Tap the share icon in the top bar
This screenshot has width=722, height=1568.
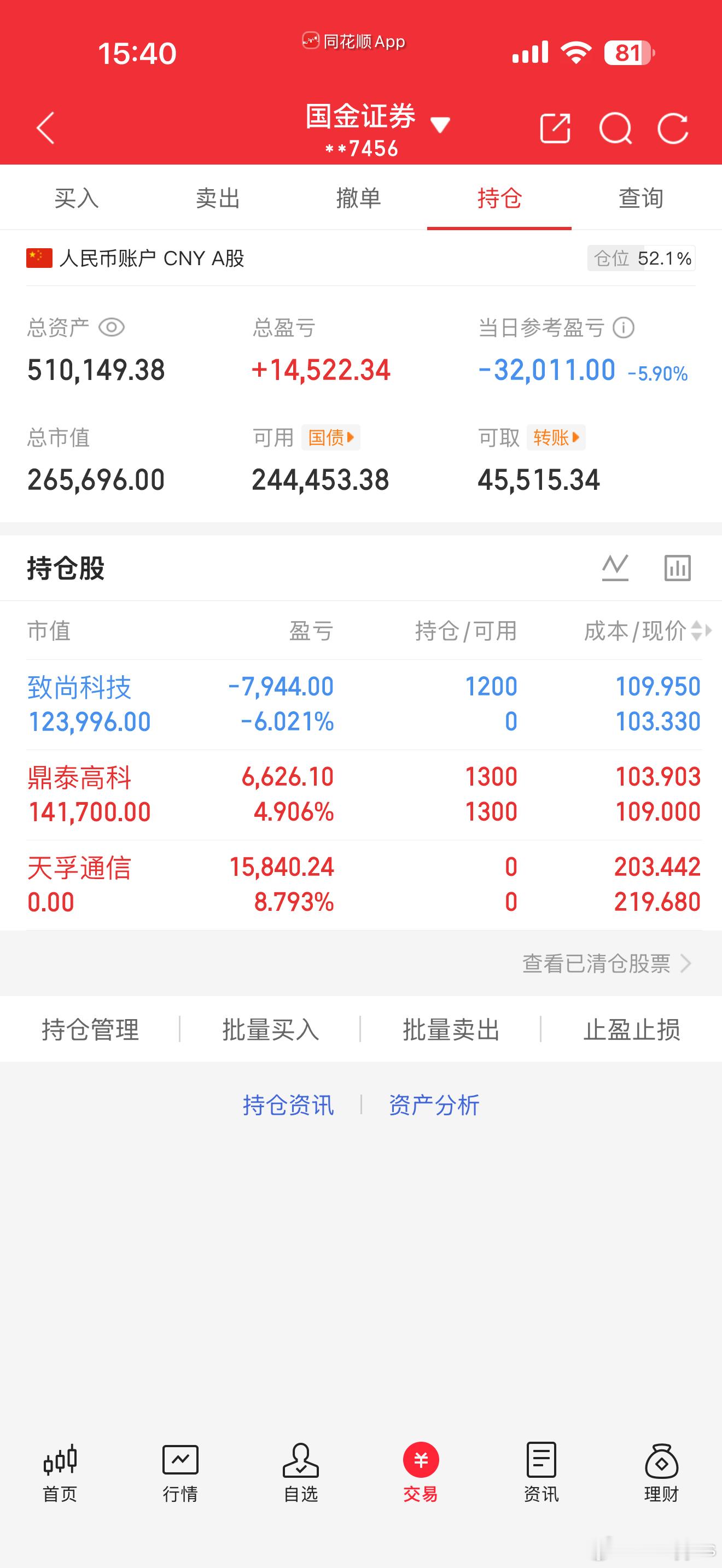(555, 128)
